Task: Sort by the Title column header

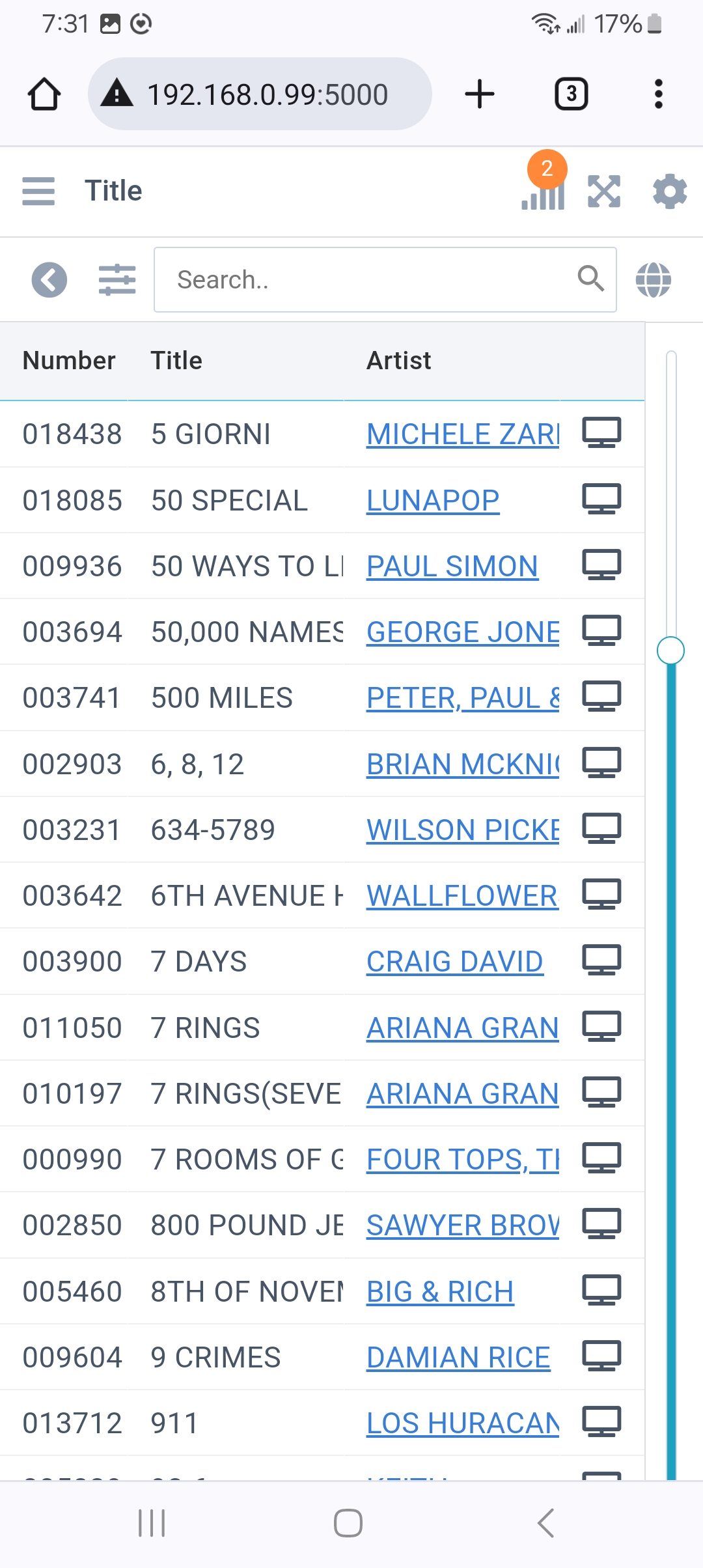Action: tap(176, 361)
